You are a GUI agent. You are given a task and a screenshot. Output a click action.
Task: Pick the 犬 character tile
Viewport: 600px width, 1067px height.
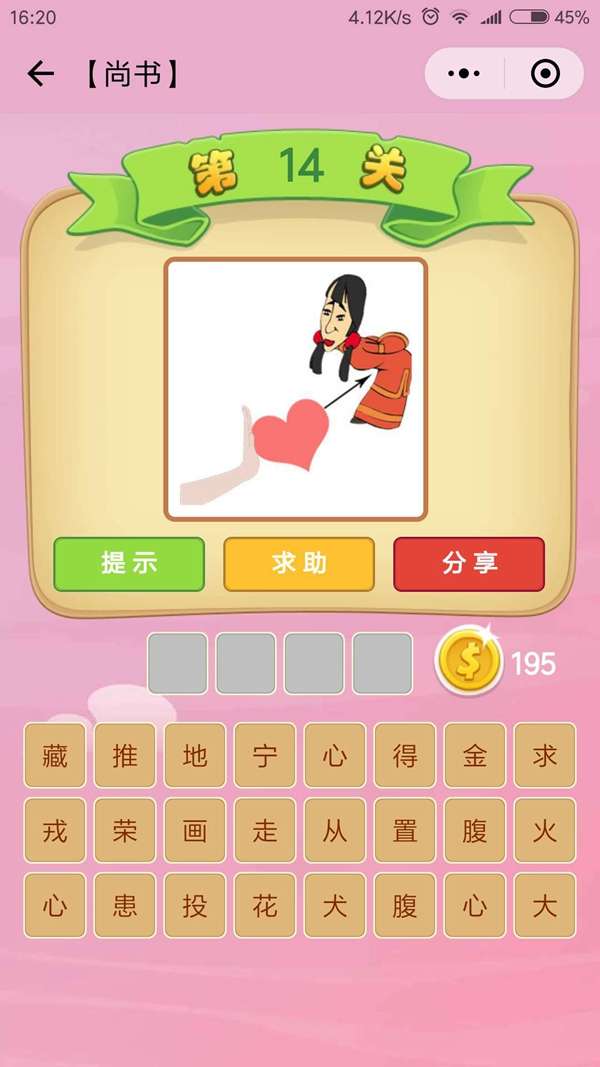(x=335, y=906)
